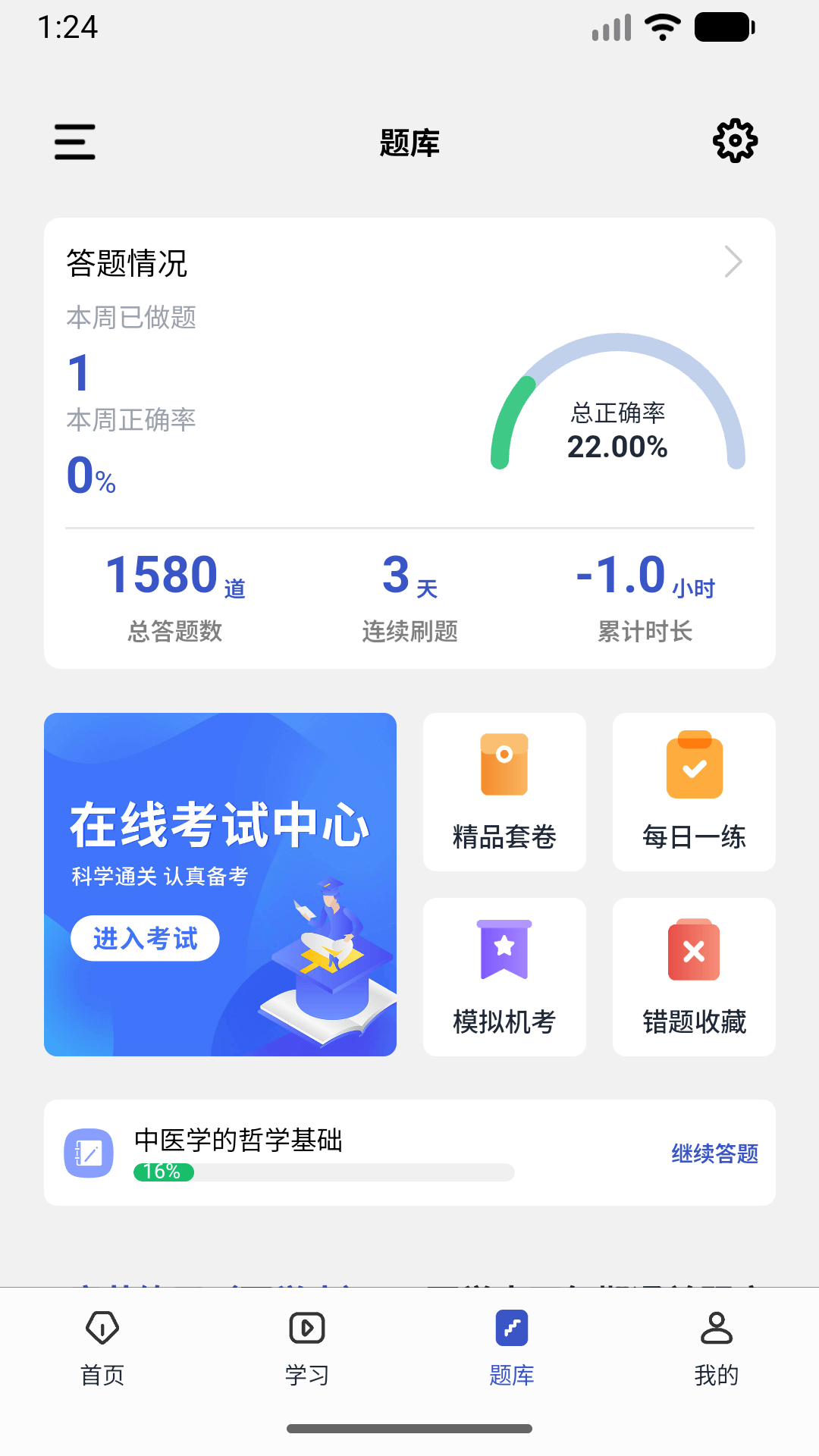Screen dimensions: 819x1456
Task: Open the 在线考试中心 exam center banner
Action: point(220,883)
